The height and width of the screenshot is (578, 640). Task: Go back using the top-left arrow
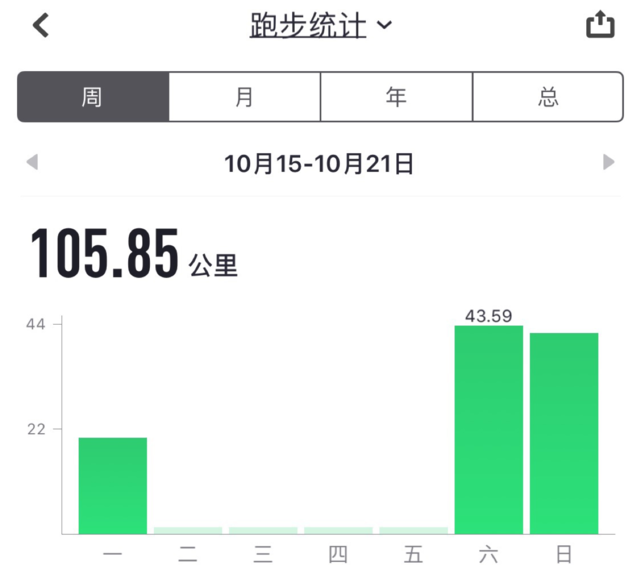click(41, 25)
